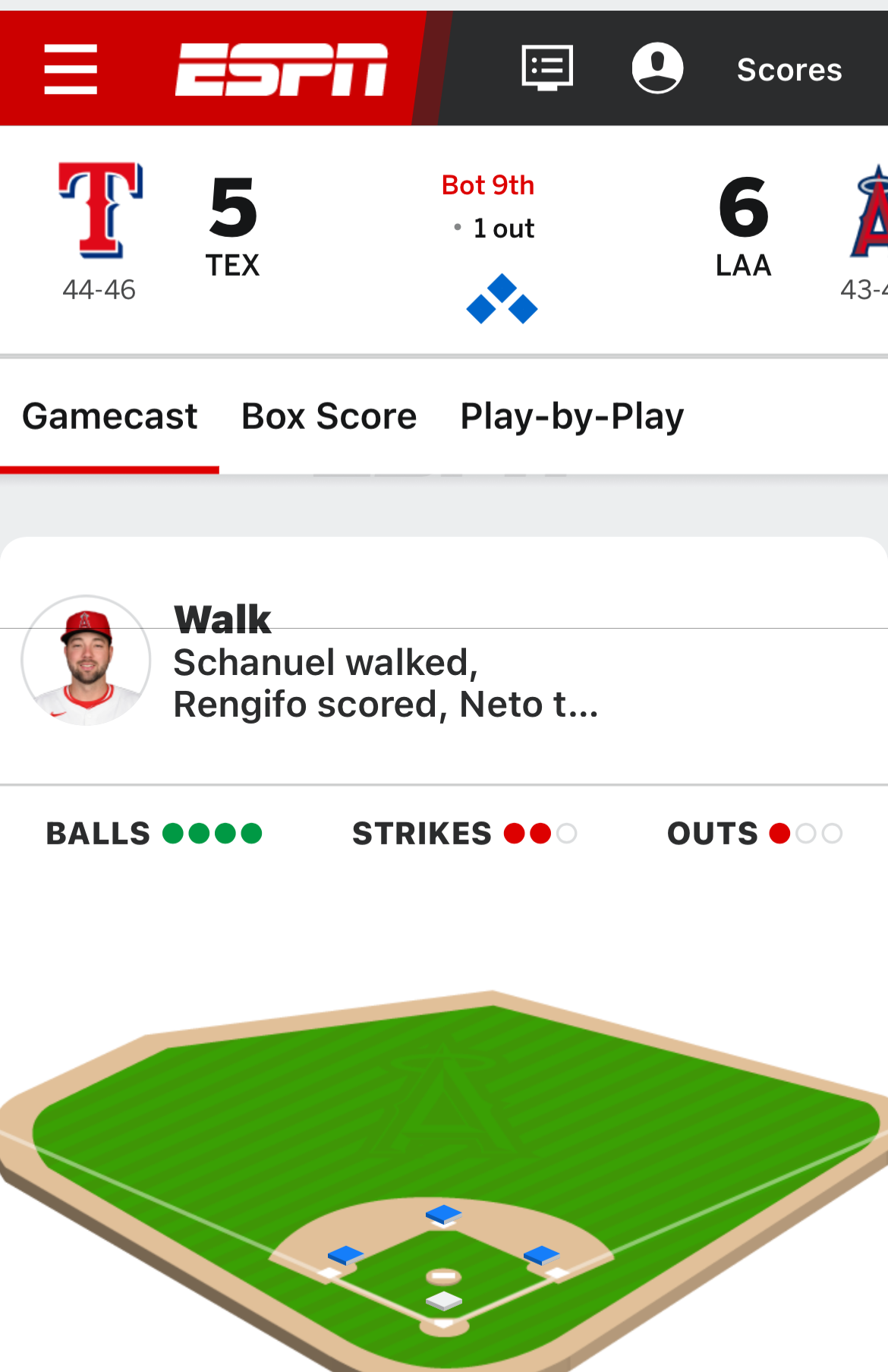Go to the ESPN home page
This screenshot has width=888, height=1372.
pyautogui.click(x=282, y=69)
